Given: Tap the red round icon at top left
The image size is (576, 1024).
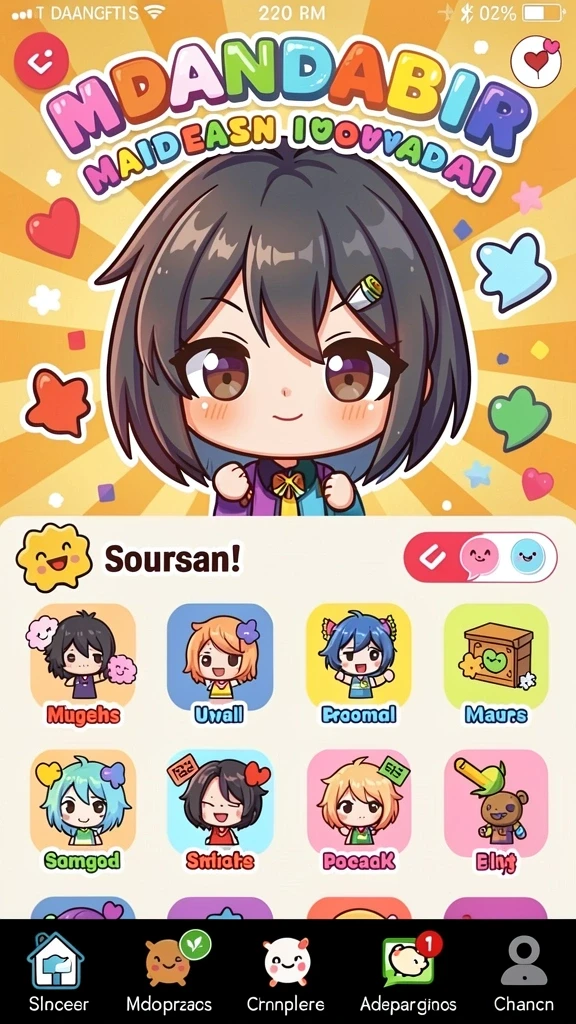Looking at the screenshot, I should [41, 60].
